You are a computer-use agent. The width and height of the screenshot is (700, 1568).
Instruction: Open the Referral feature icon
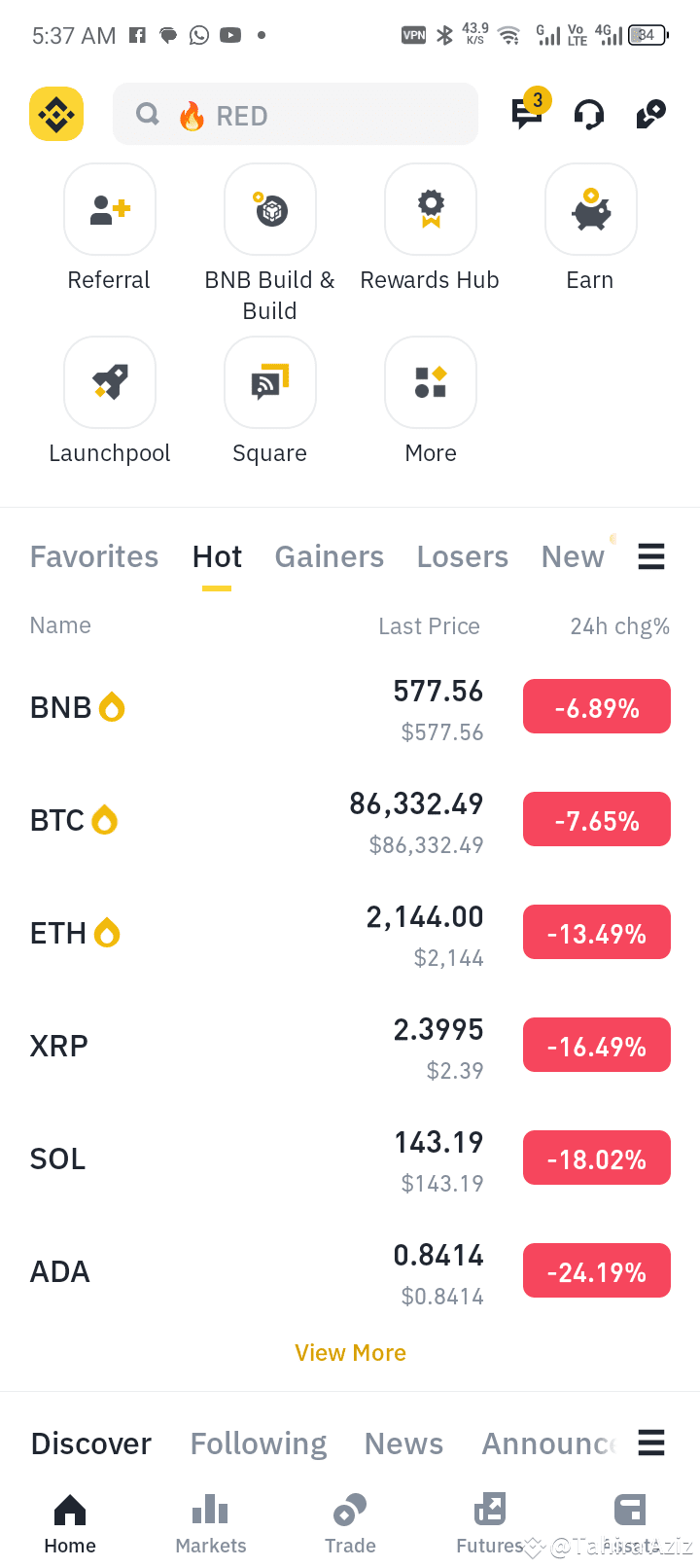click(109, 209)
